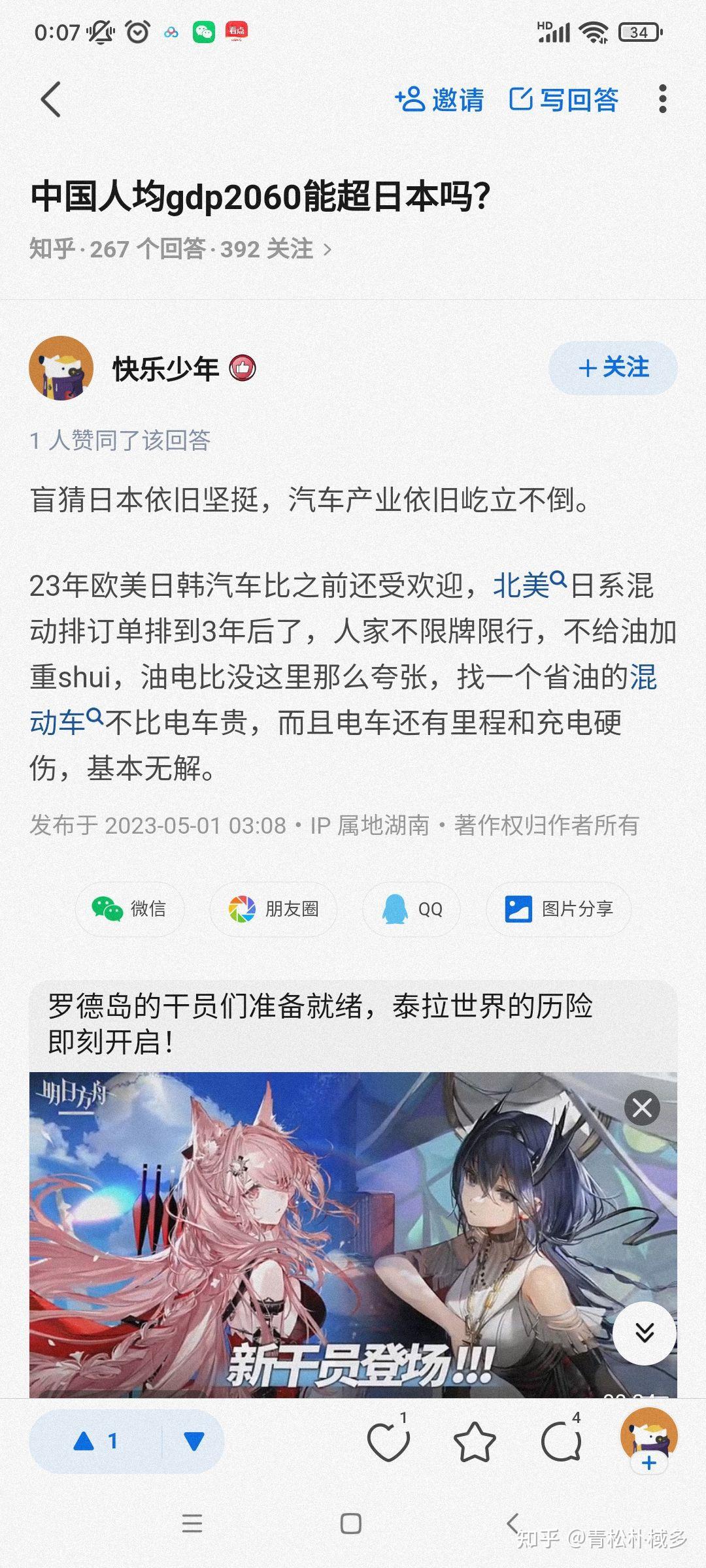Downvote this answer
The image size is (706, 1568).
(x=193, y=1441)
